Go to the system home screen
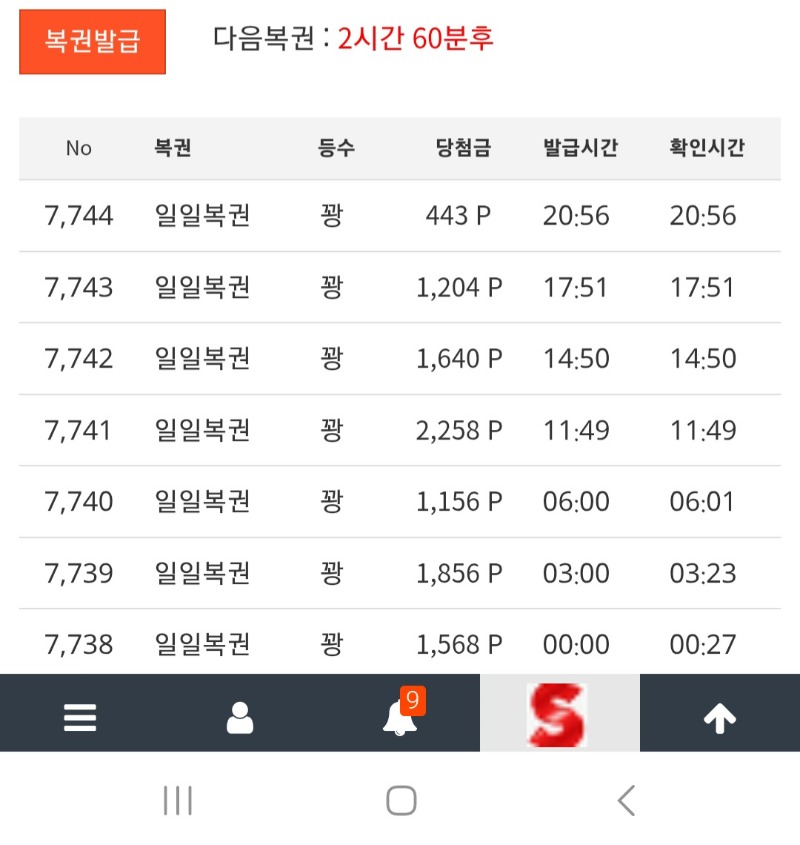The height and width of the screenshot is (845, 800). coord(401,800)
